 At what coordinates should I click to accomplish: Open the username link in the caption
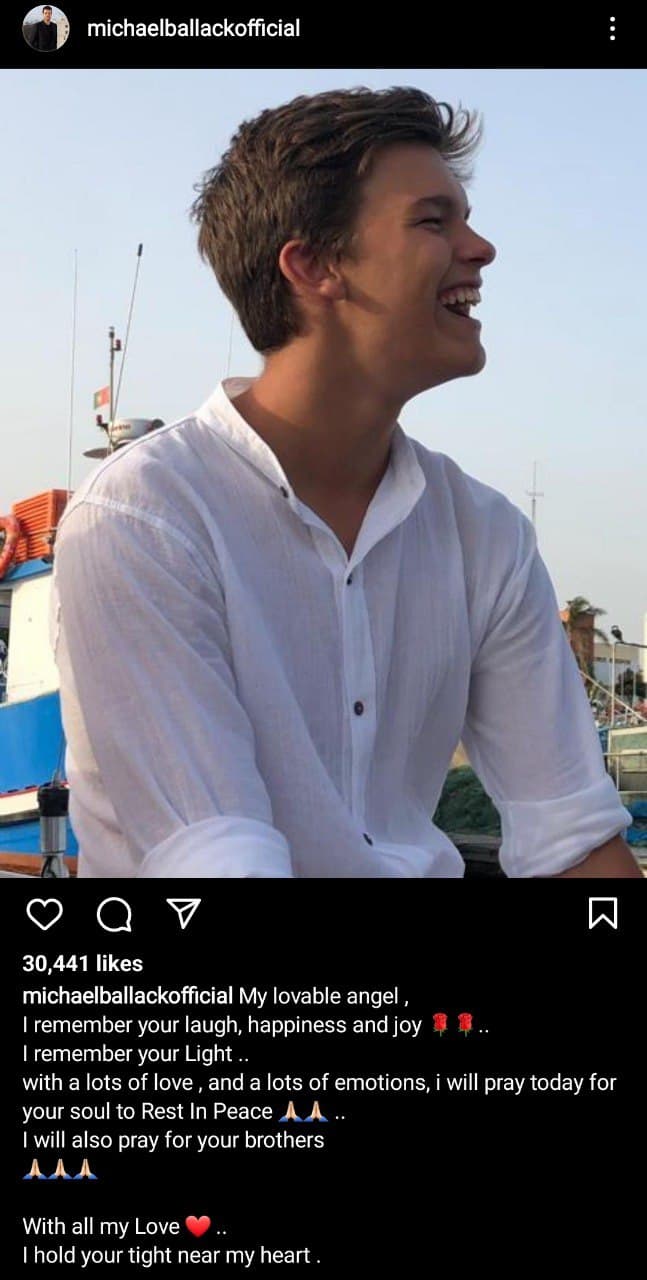(127, 996)
